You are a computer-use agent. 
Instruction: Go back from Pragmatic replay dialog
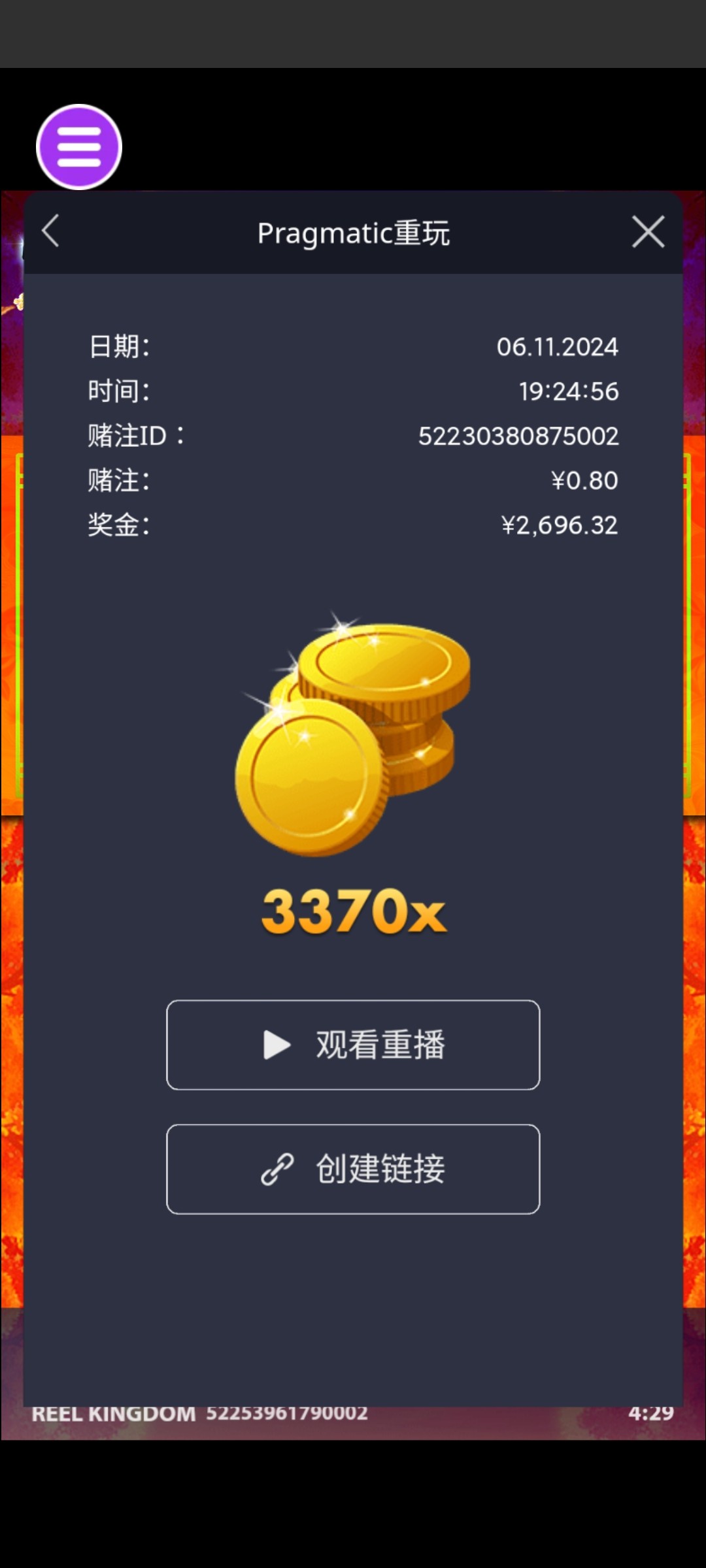click(51, 231)
